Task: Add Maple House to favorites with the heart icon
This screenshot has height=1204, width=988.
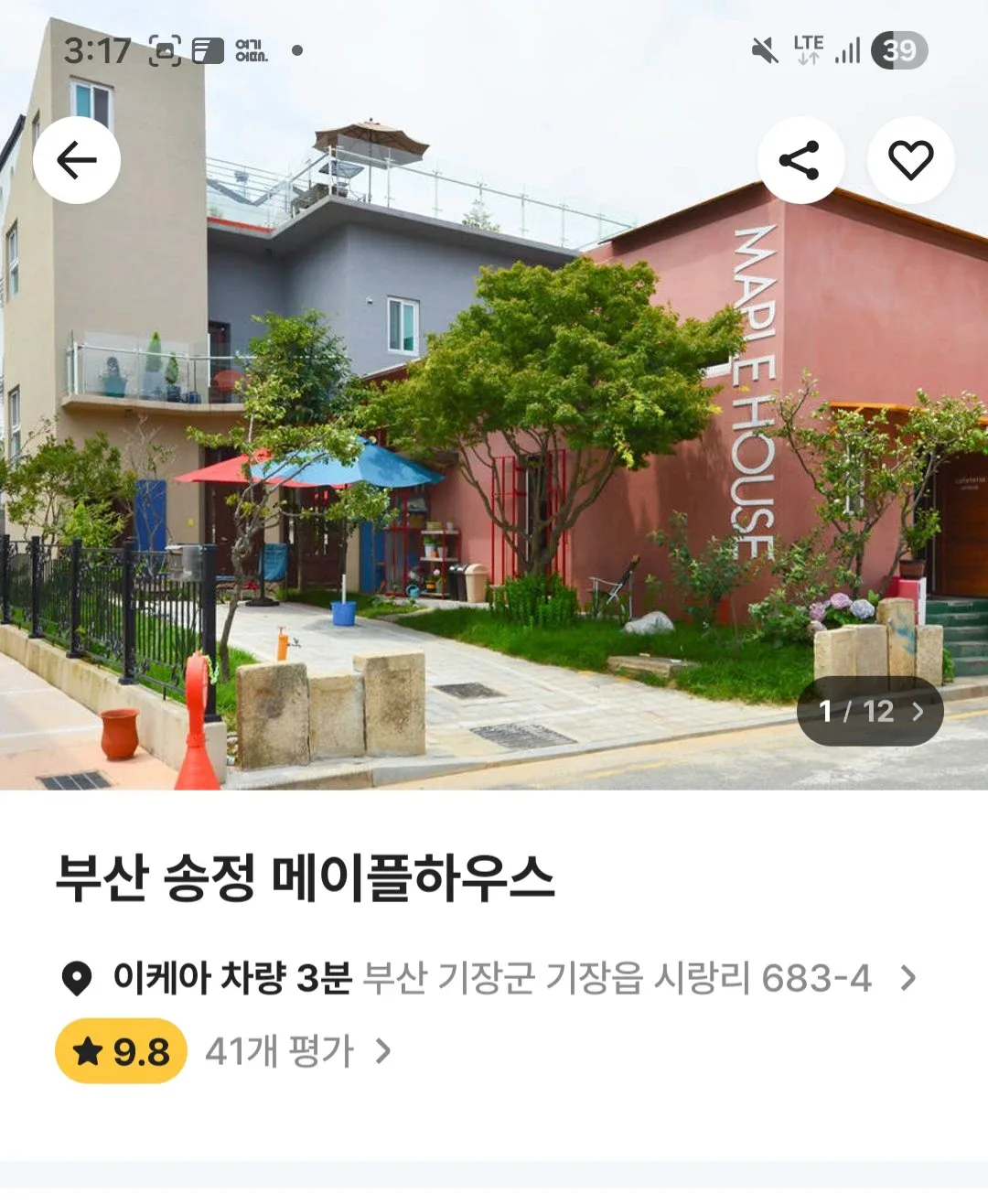Action: [x=910, y=161]
